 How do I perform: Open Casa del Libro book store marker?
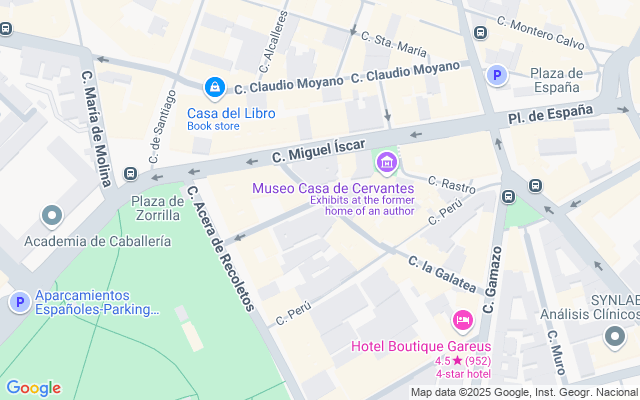click(214, 89)
